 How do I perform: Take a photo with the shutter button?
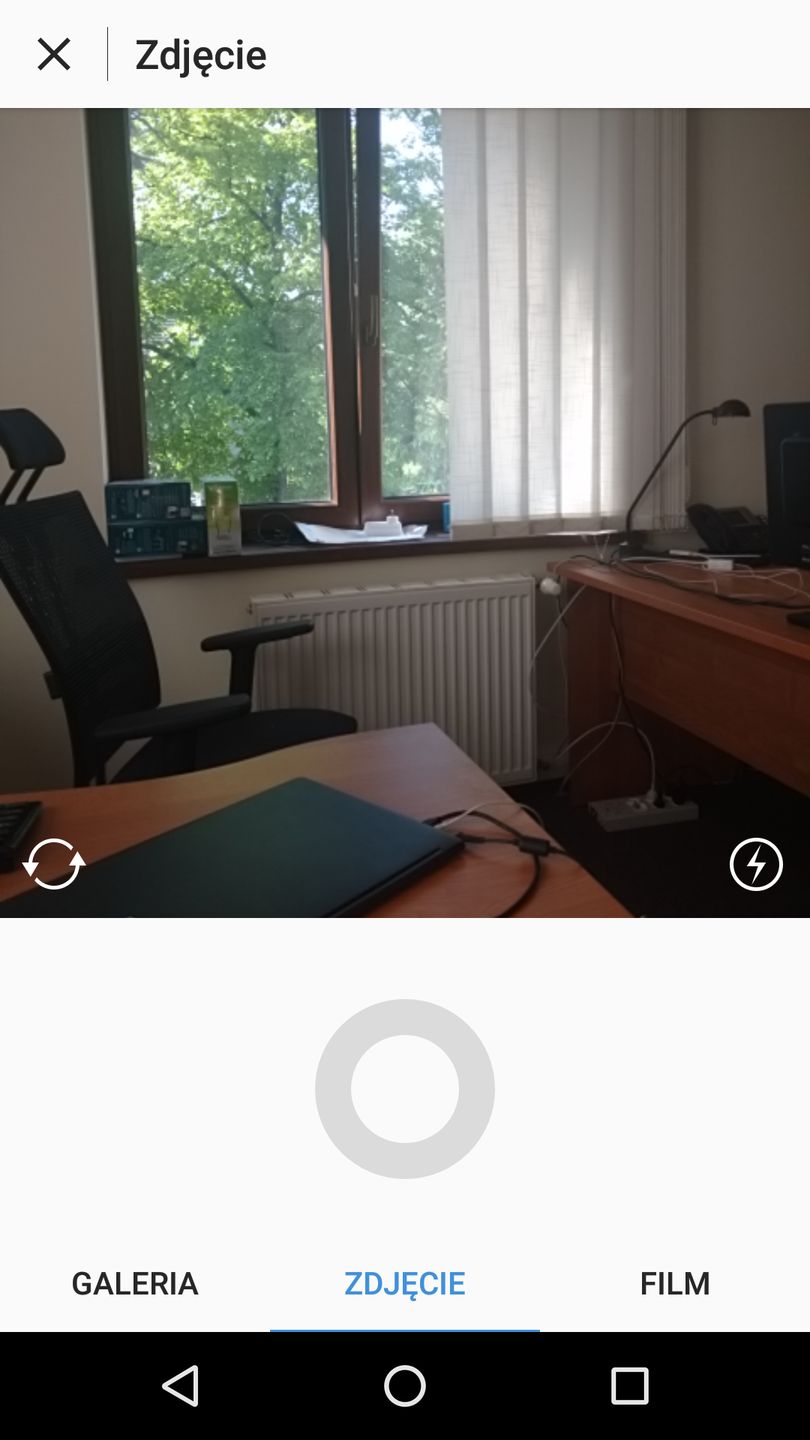point(405,1088)
